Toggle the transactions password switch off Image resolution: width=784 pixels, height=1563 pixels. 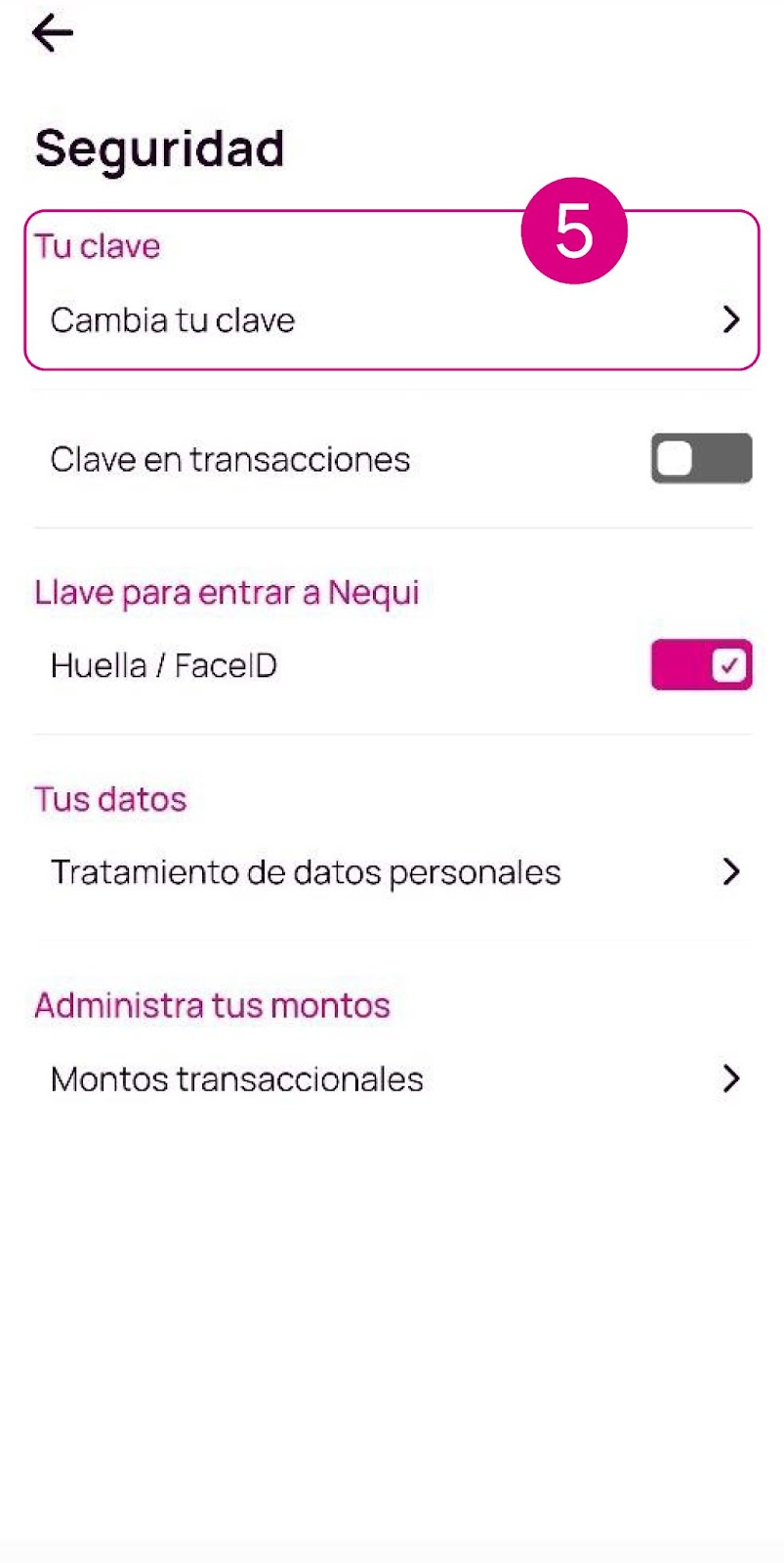pyautogui.click(x=701, y=458)
